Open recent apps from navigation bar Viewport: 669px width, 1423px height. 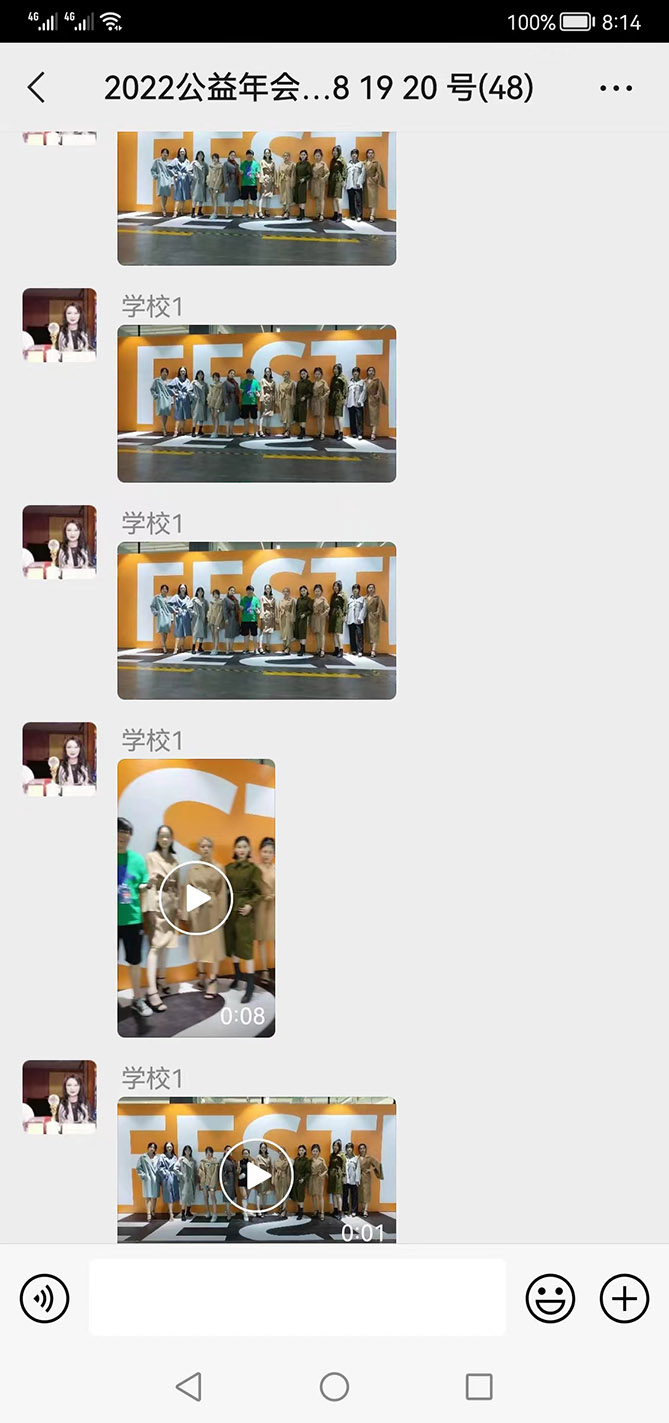click(479, 1387)
